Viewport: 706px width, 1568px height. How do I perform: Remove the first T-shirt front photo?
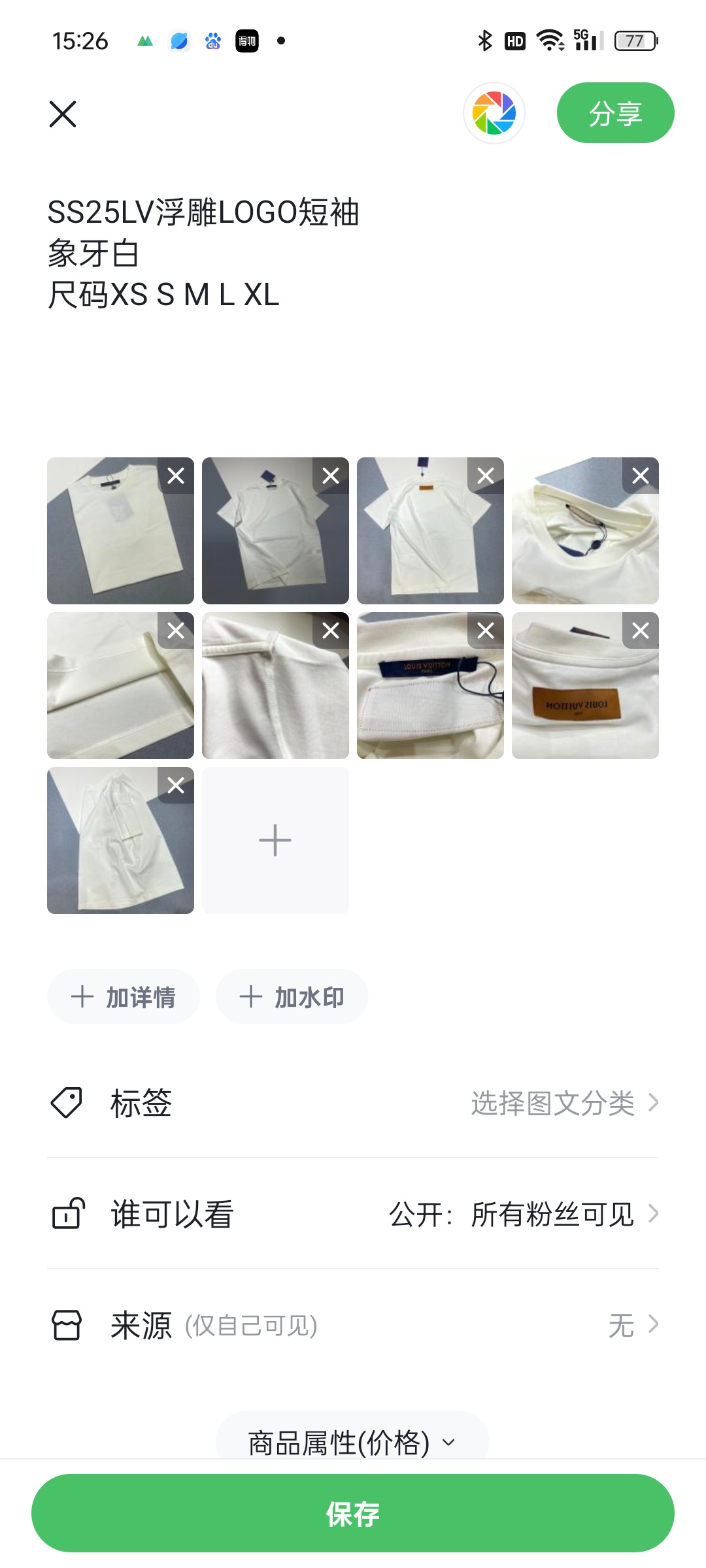(176, 476)
